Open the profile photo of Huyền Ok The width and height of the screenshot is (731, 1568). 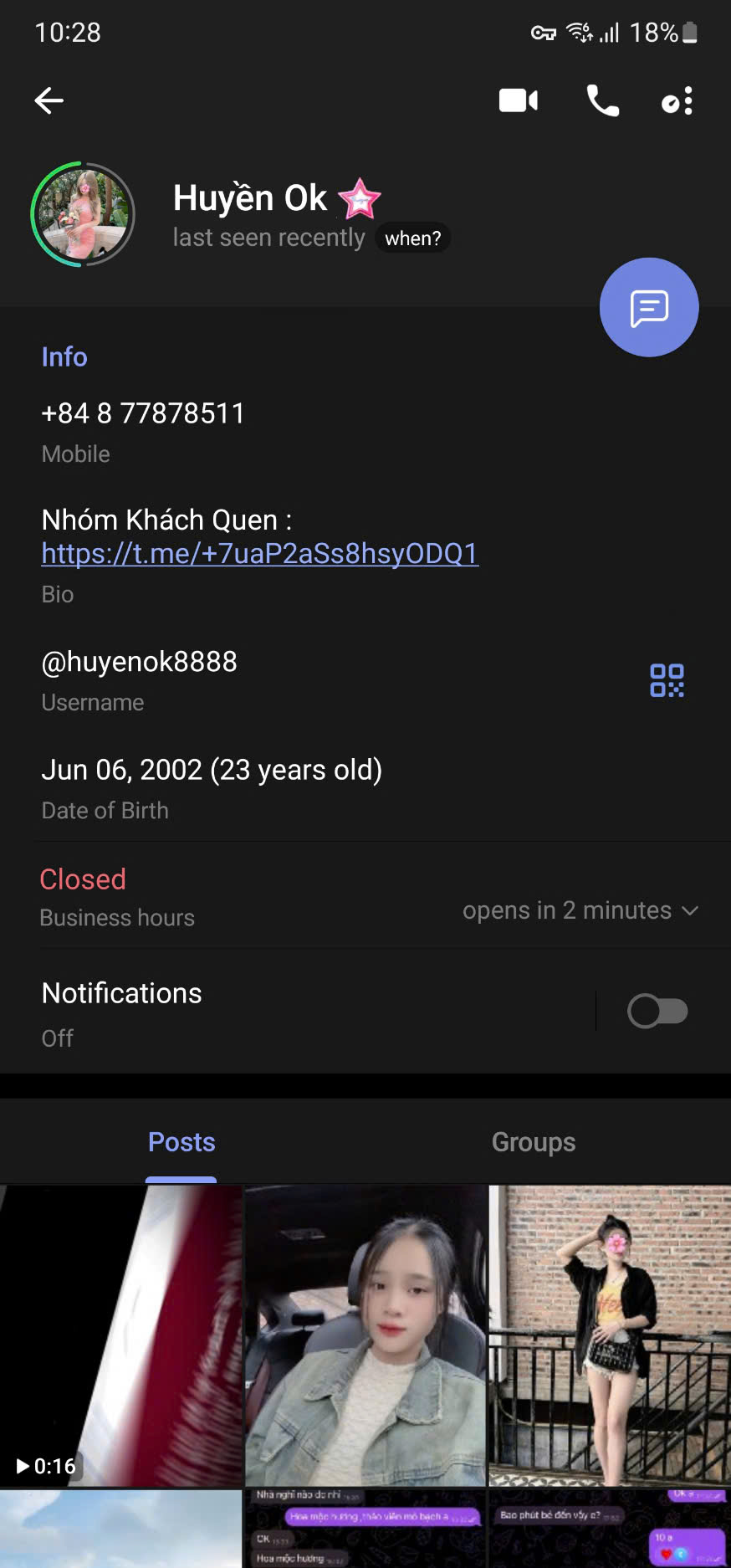[x=83, y=214]
